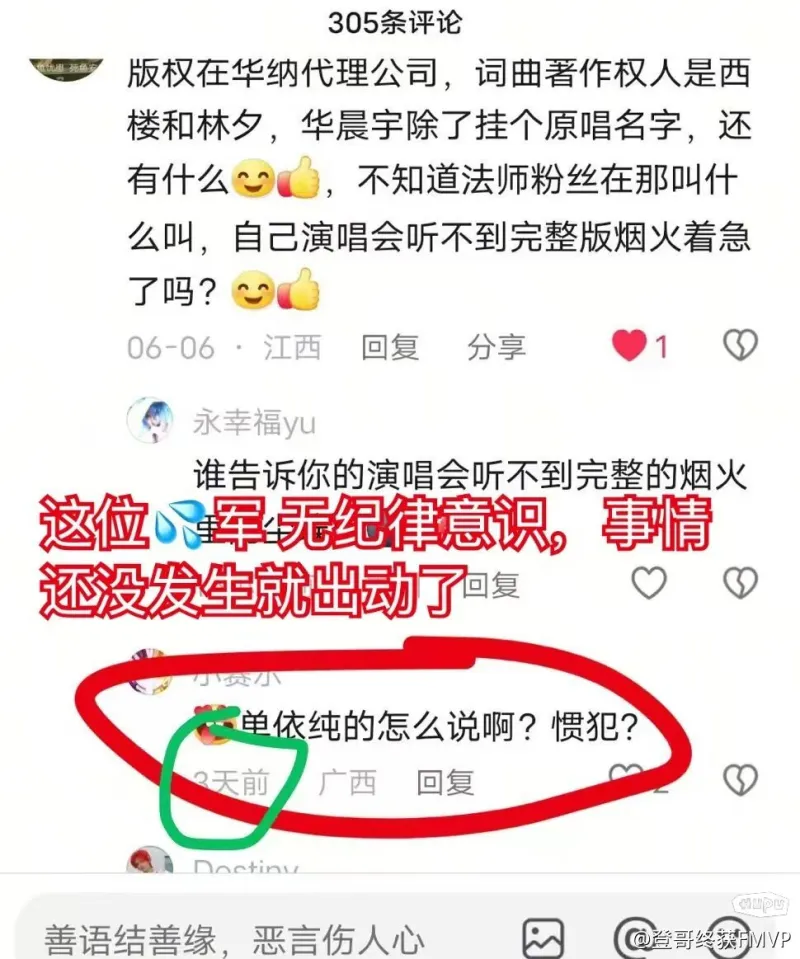800x959 pixels.
Task: Open 永幸福yu's profile avatar
Action: click(152, 421)
